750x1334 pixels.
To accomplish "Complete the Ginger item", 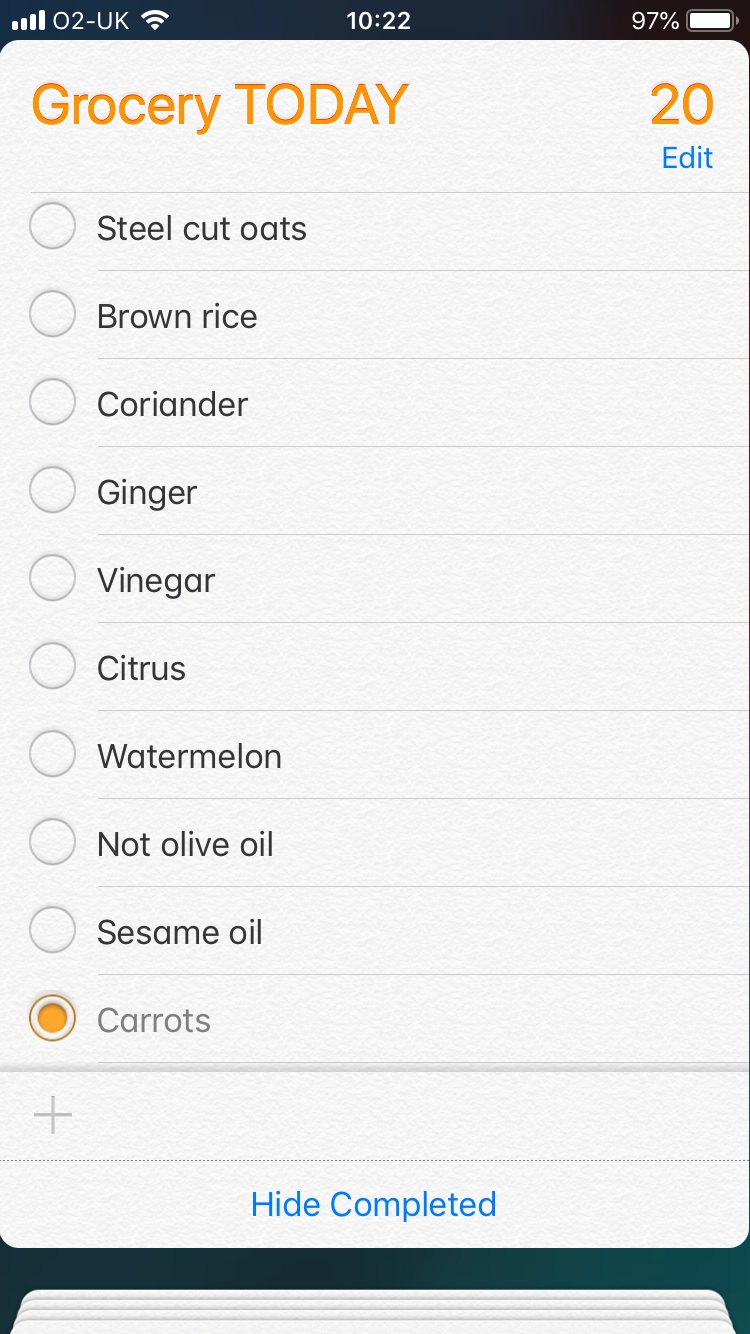I will pyautogui.click(x=52, y=491).
